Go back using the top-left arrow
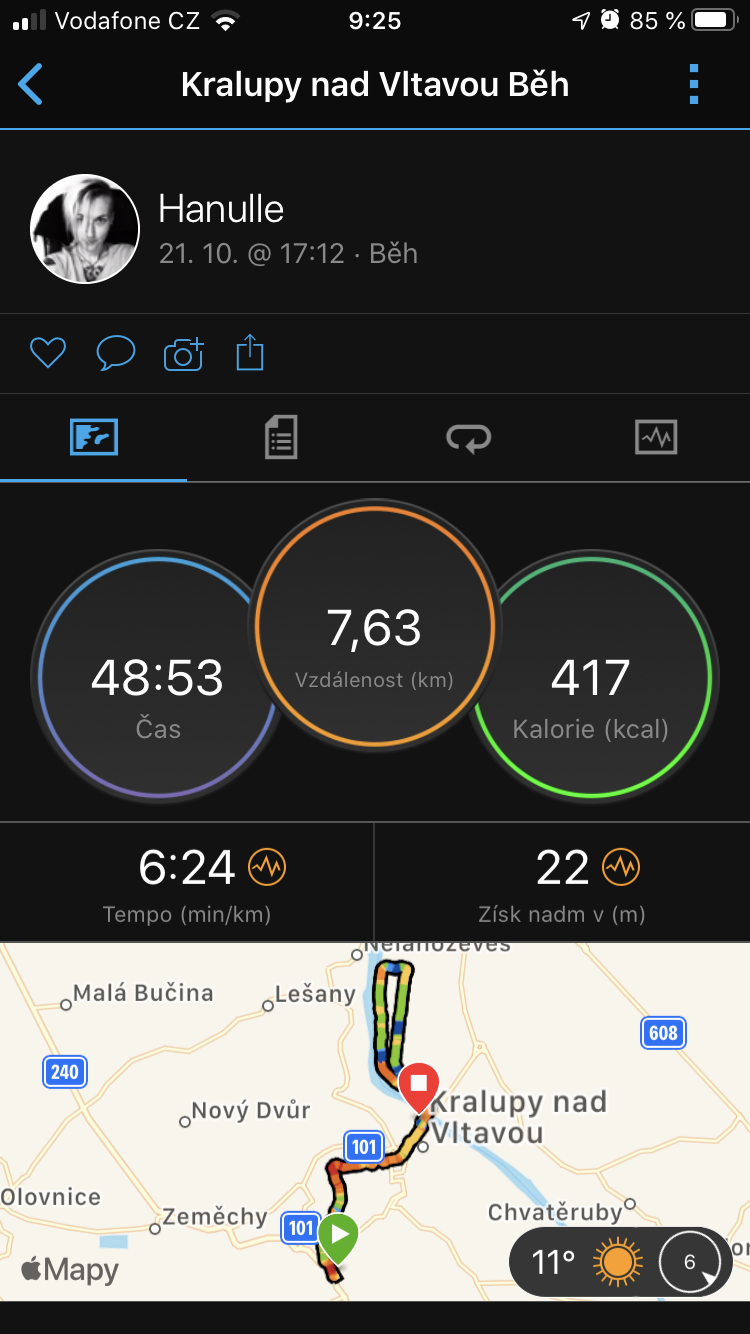Viewport: 750px width, 1334px height. [x=31, y=85]
